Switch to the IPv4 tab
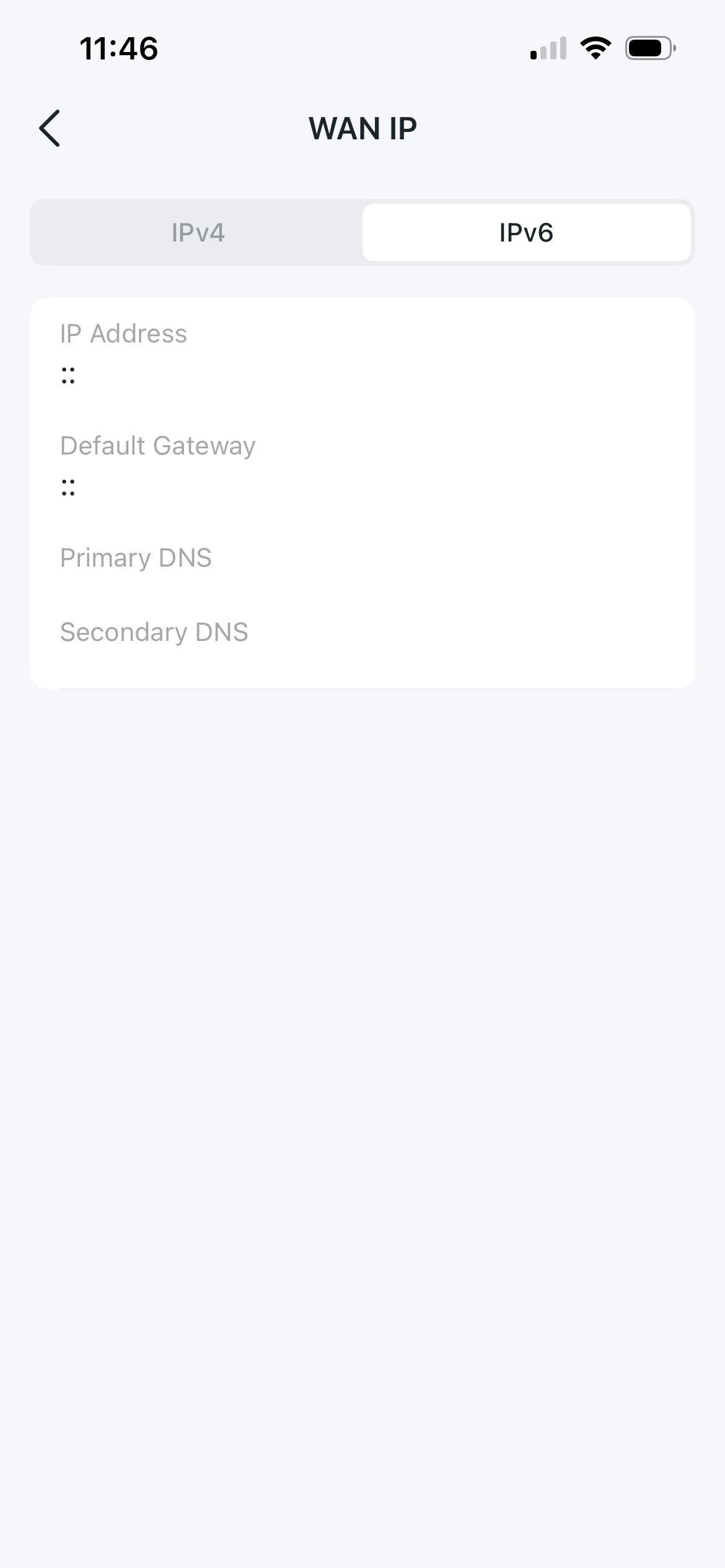725x1568 pixels. pyautogui.click(x=198, y=233)
